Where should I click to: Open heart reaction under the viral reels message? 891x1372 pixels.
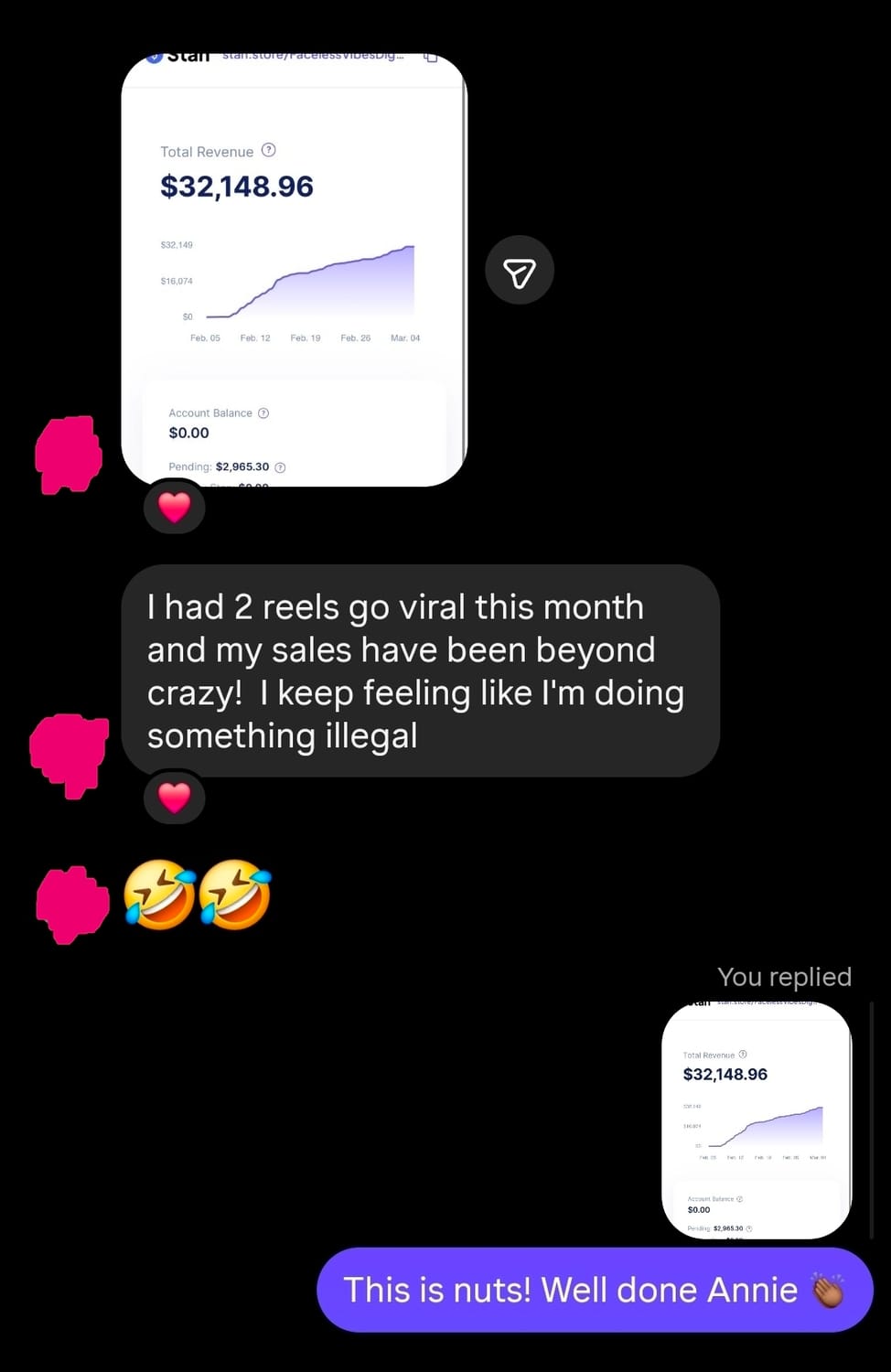tap(174, 798)
